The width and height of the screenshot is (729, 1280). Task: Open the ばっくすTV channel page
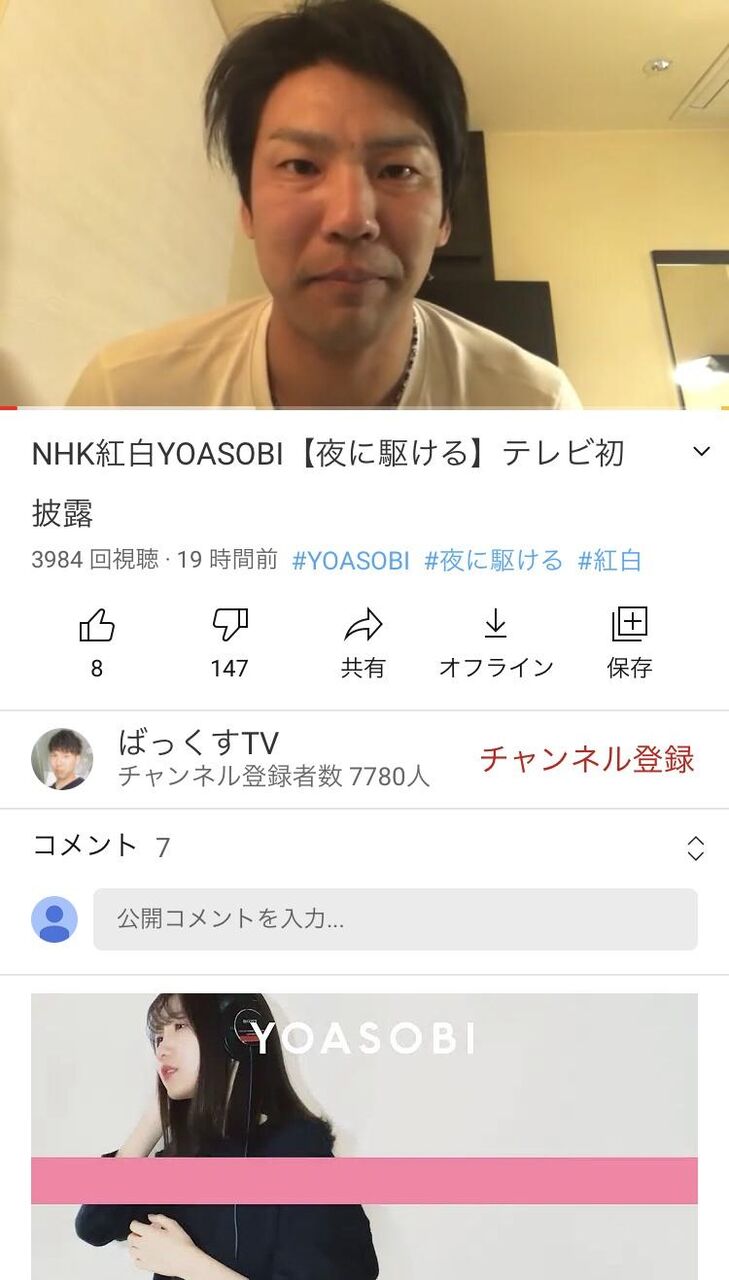230,757
